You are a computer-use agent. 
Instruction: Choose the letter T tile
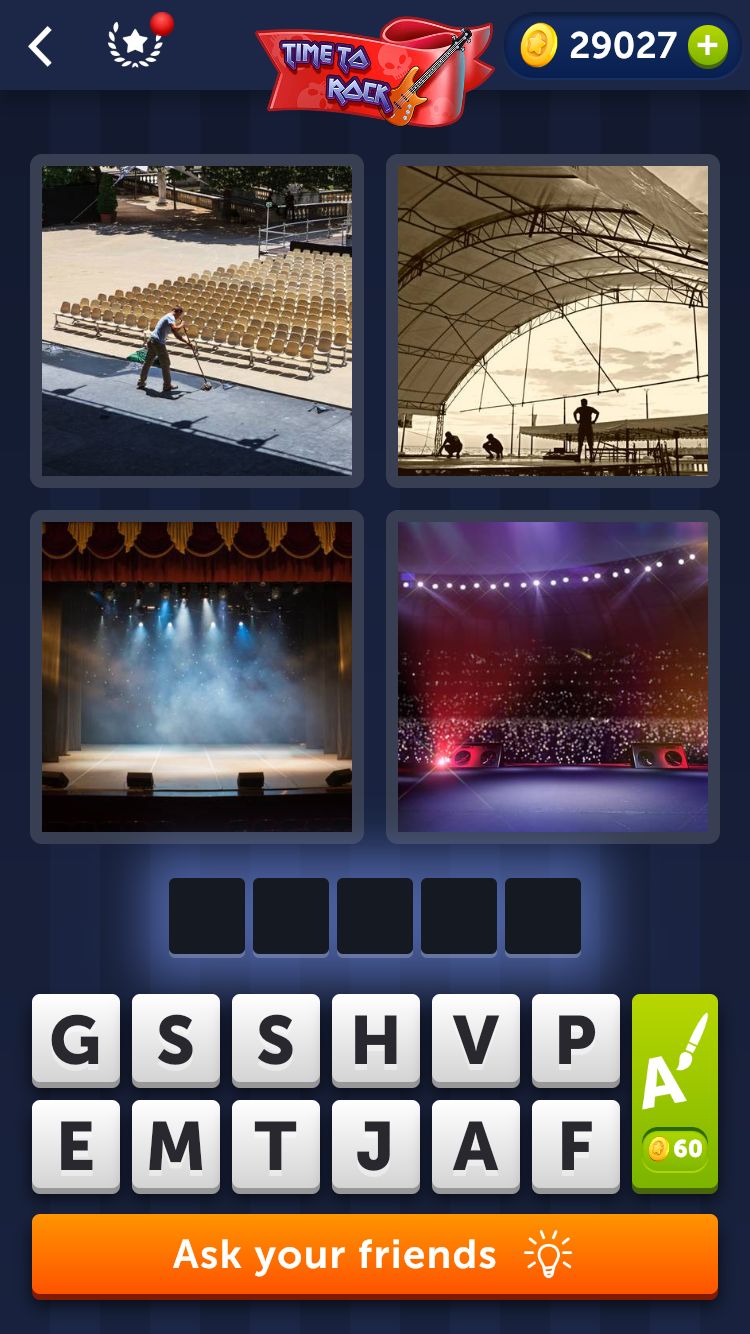click(x=276, y=1146)
